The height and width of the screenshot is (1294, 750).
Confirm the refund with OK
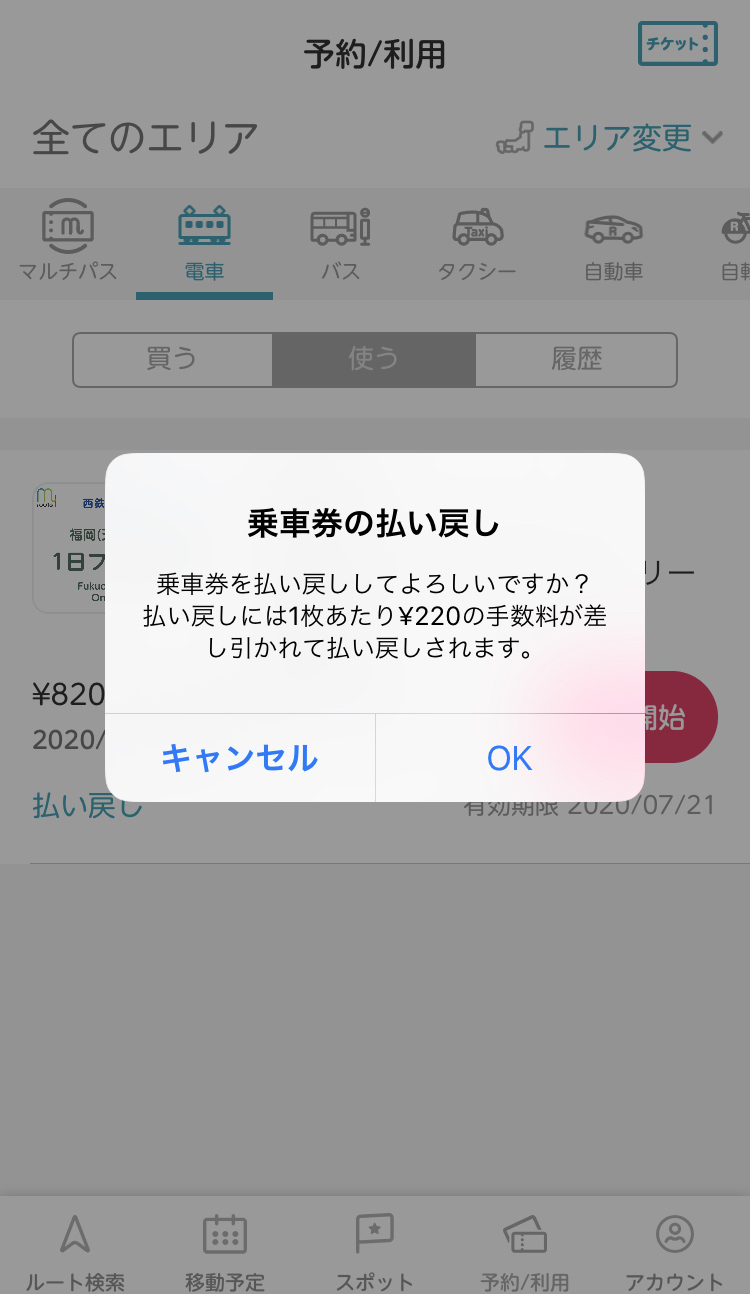pyautogui.click(x=510, y=758)
